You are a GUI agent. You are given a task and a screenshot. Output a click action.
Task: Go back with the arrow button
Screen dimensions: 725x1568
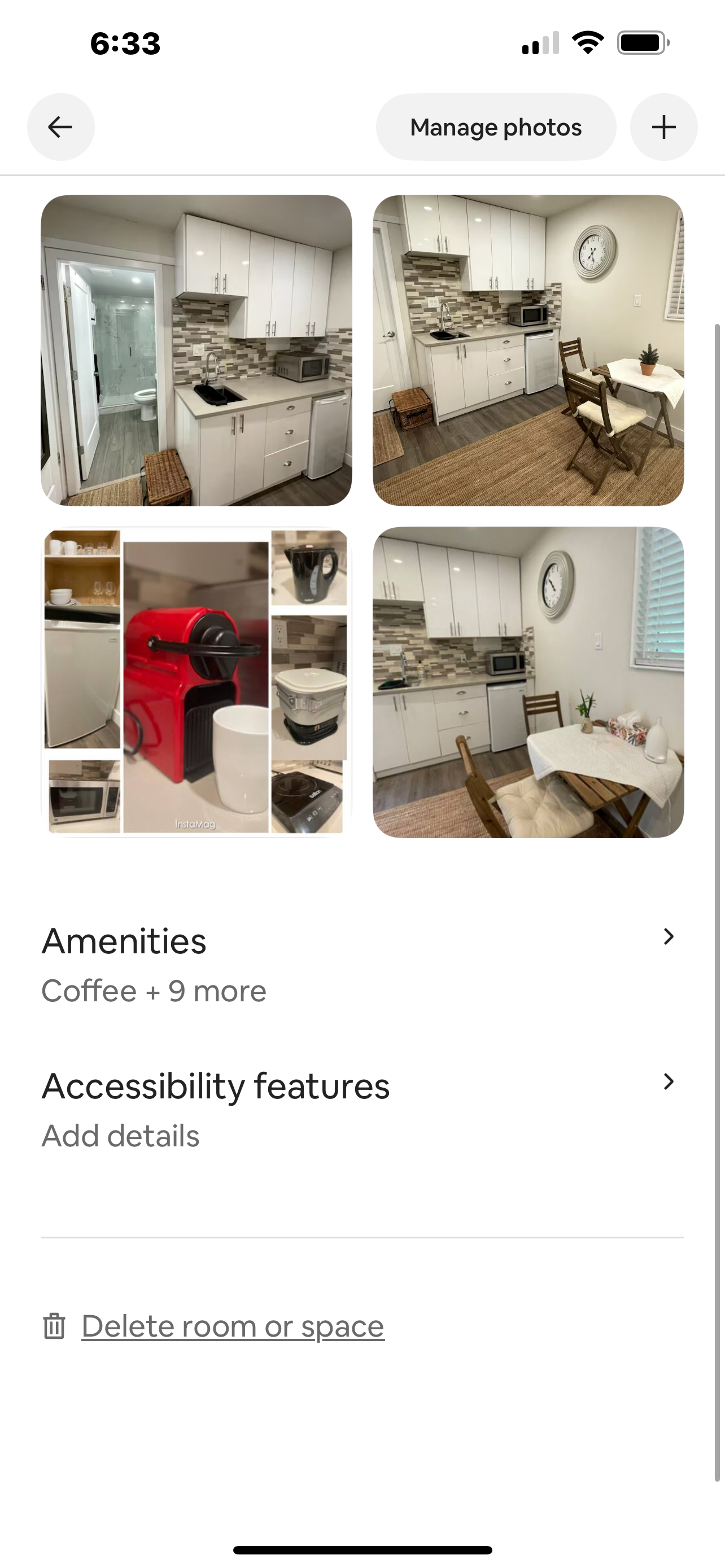click(61, 127)
